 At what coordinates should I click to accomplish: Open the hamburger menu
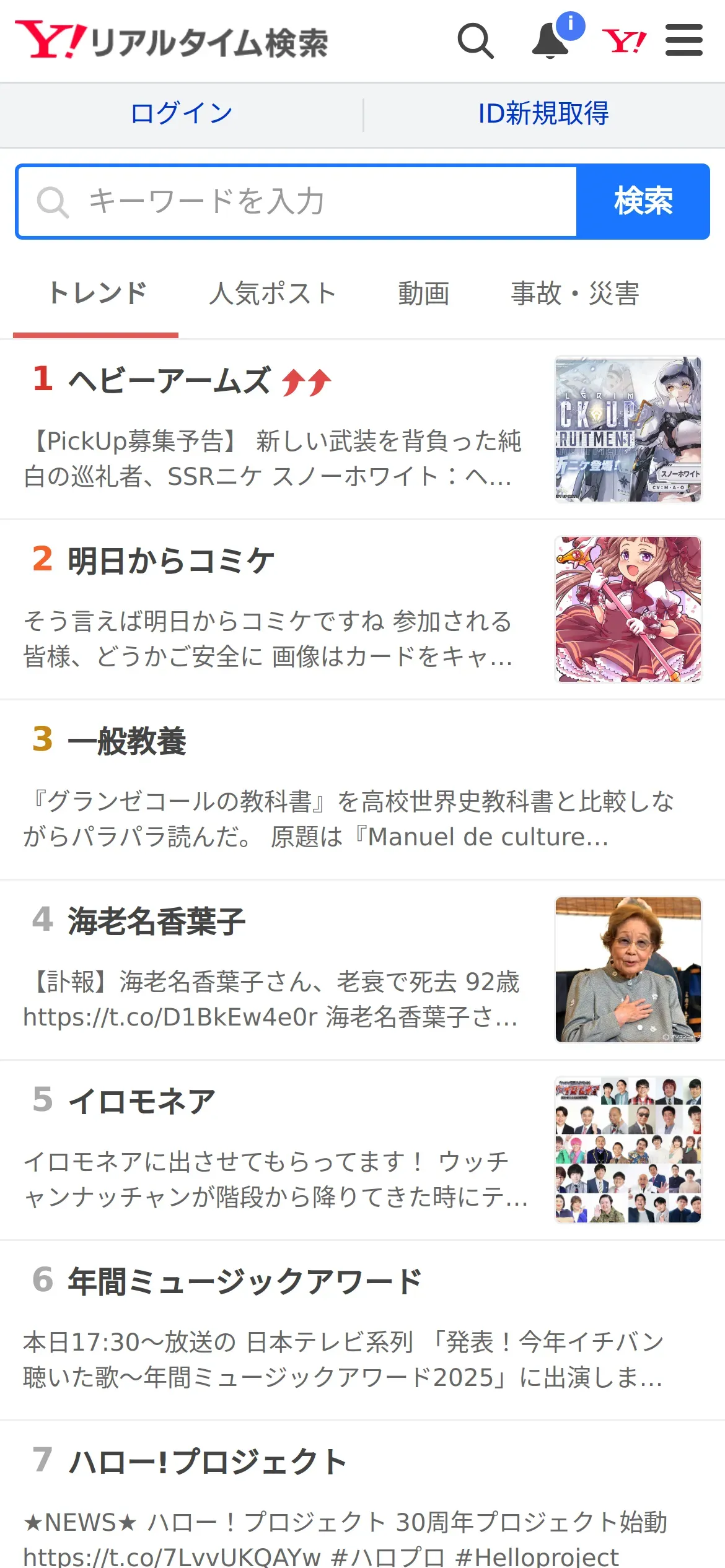pyautogui.click(x=683, y=41)
